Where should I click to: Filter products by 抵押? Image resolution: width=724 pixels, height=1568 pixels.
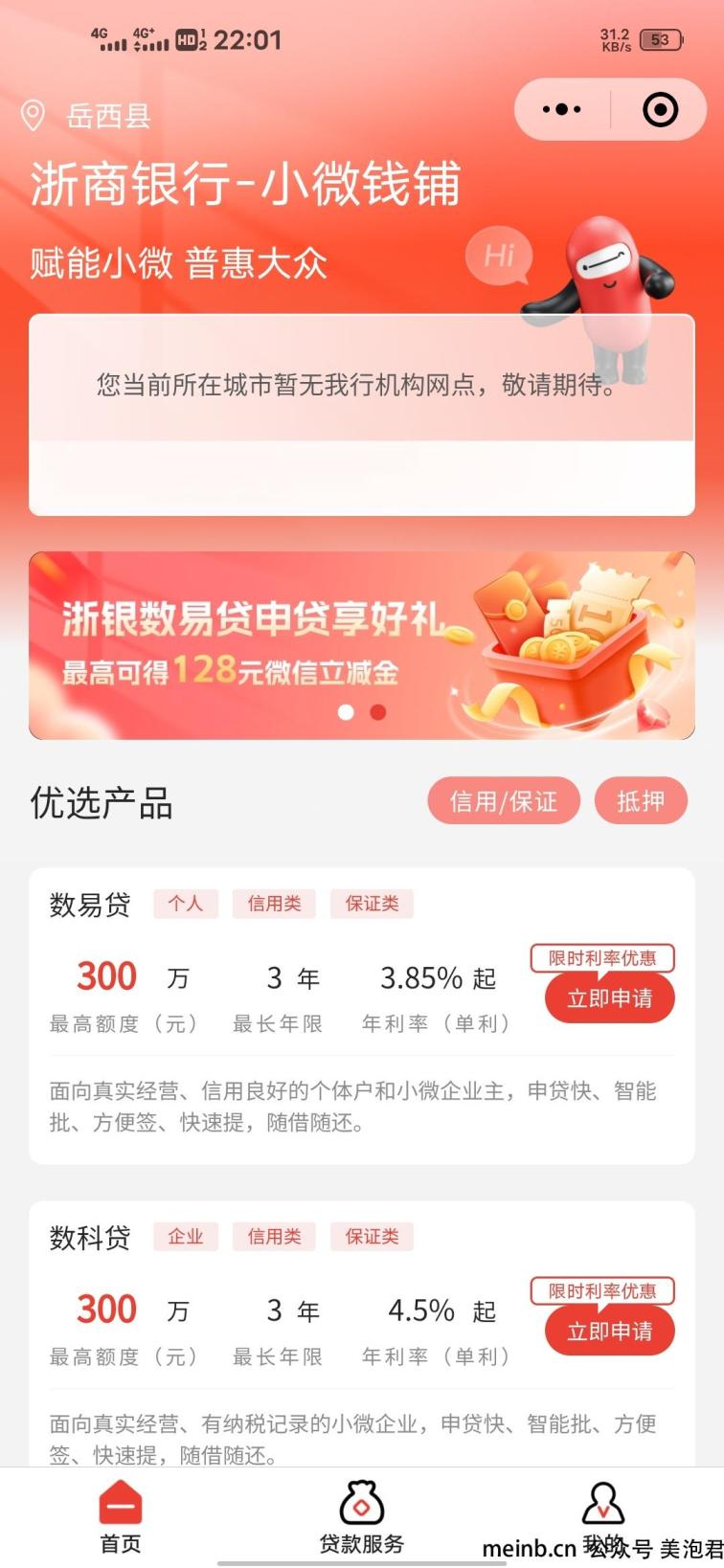point(641,801)
